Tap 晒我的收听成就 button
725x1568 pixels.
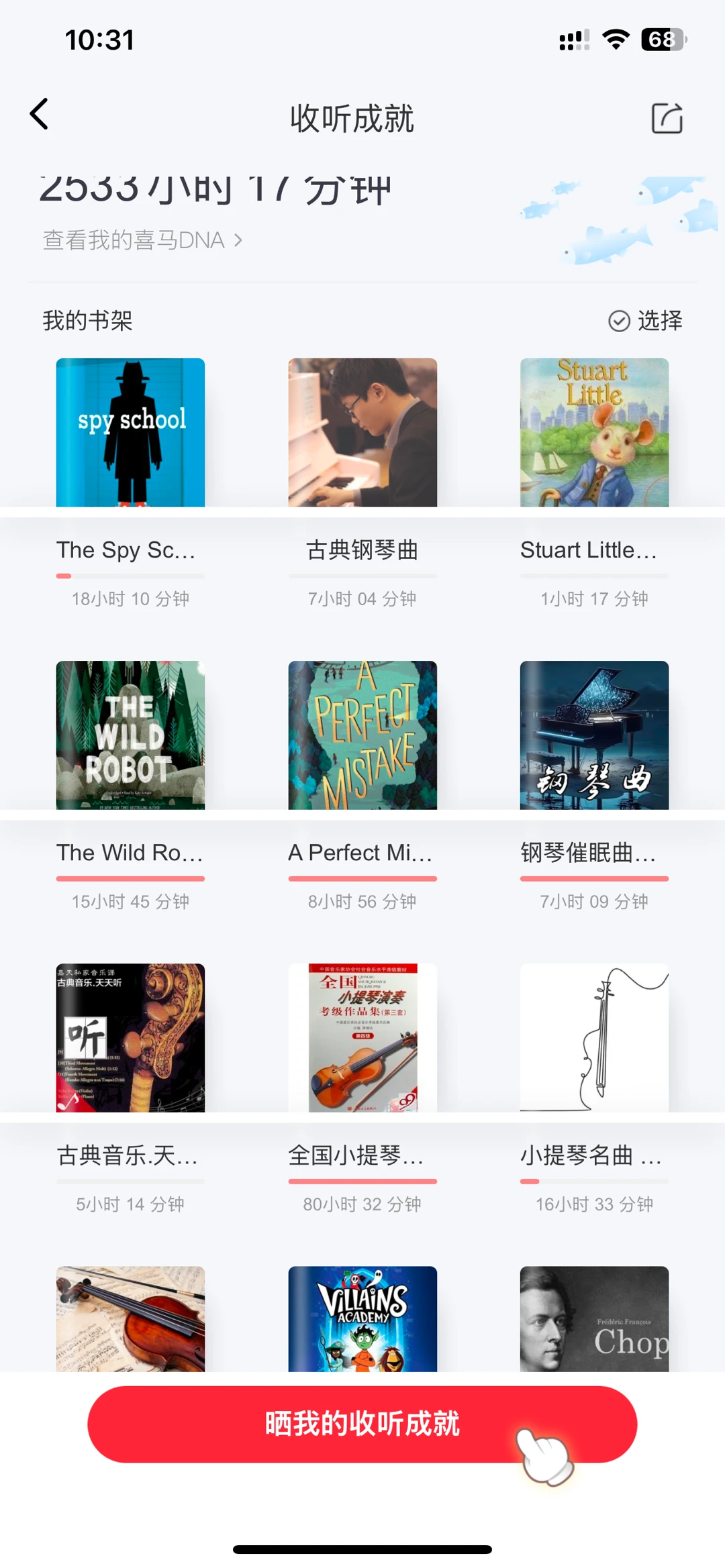click(x=362, y=1424)
